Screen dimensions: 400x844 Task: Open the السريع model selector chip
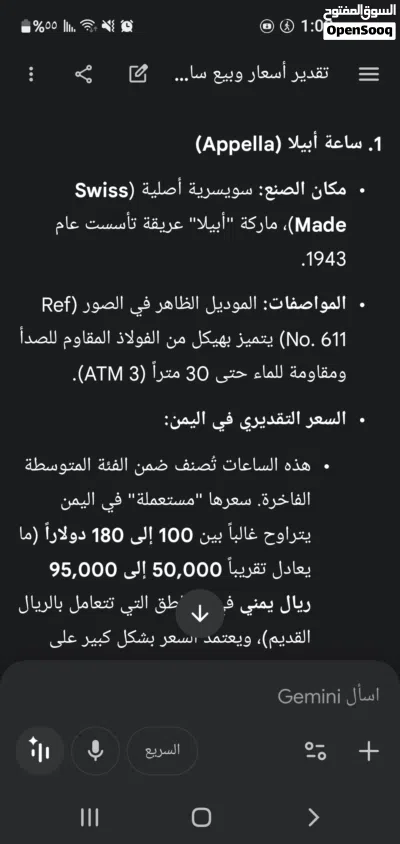[162, 750]
